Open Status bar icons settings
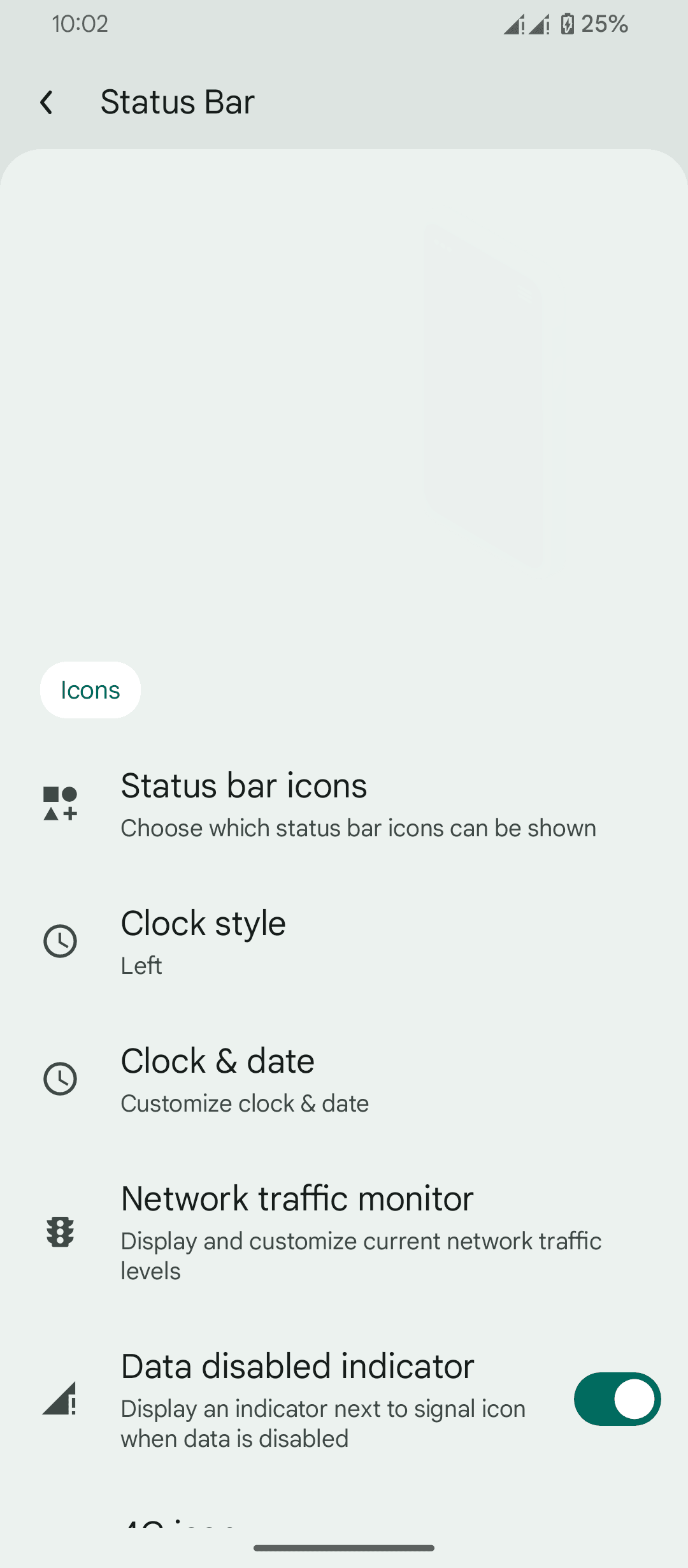 point(344,803)
